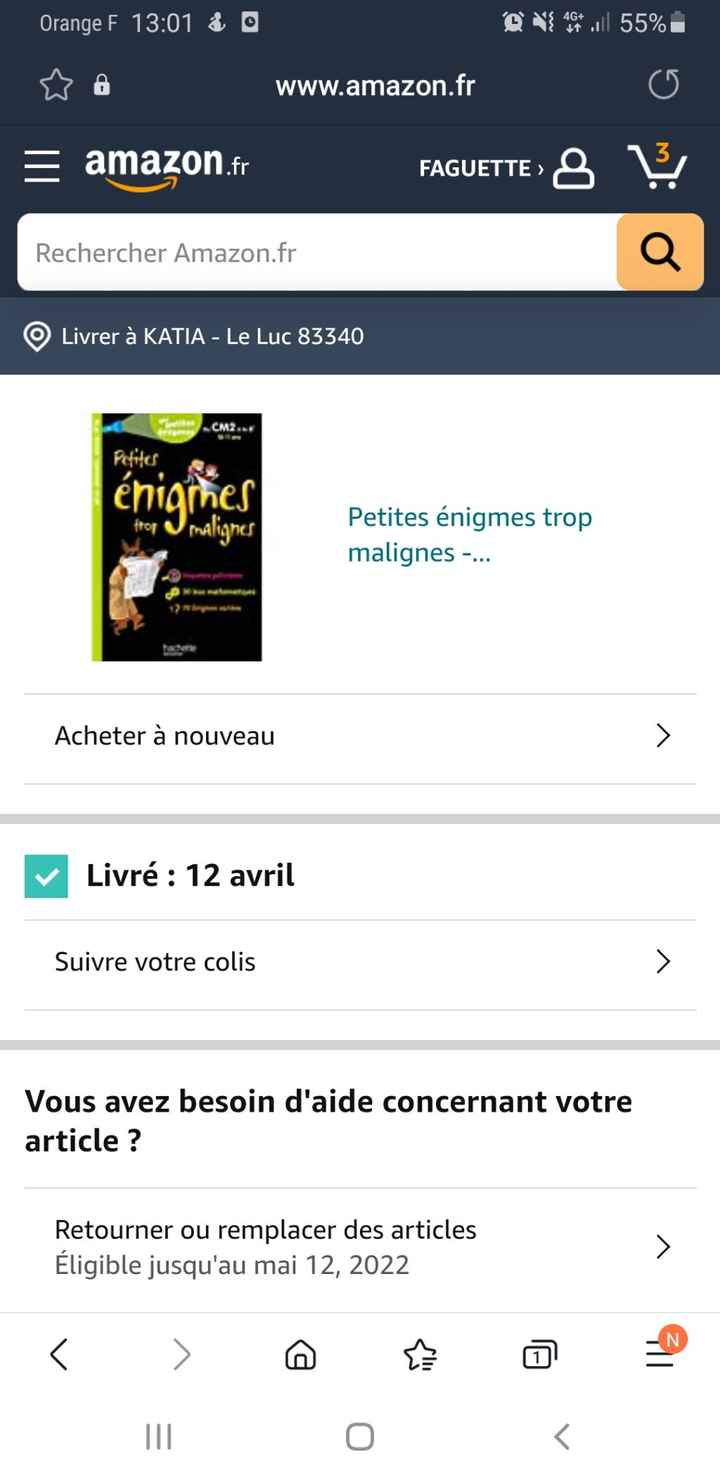The height and width of the screenshot is (1480, 720).
Task: Tap the location pin next to delivery address
Action: 36,336
